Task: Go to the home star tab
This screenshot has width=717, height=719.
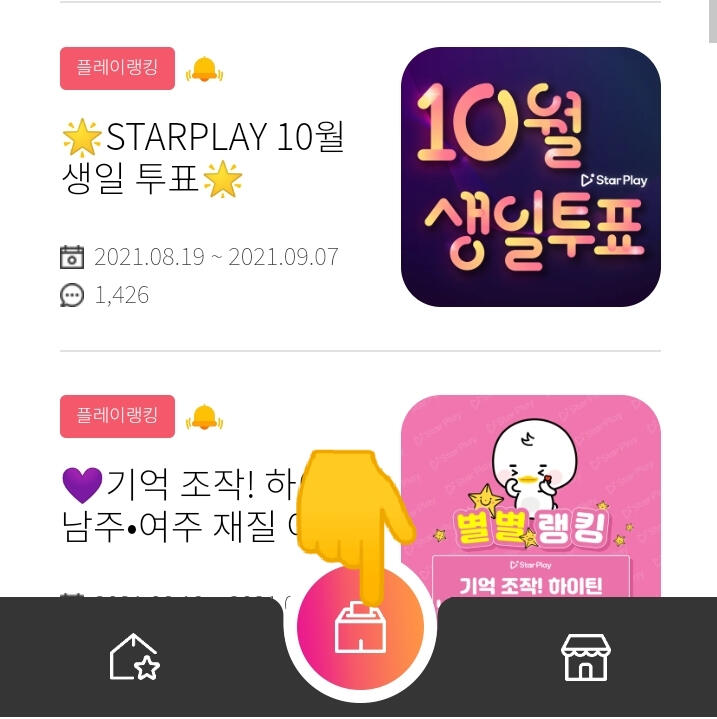Action: point(134,657)
